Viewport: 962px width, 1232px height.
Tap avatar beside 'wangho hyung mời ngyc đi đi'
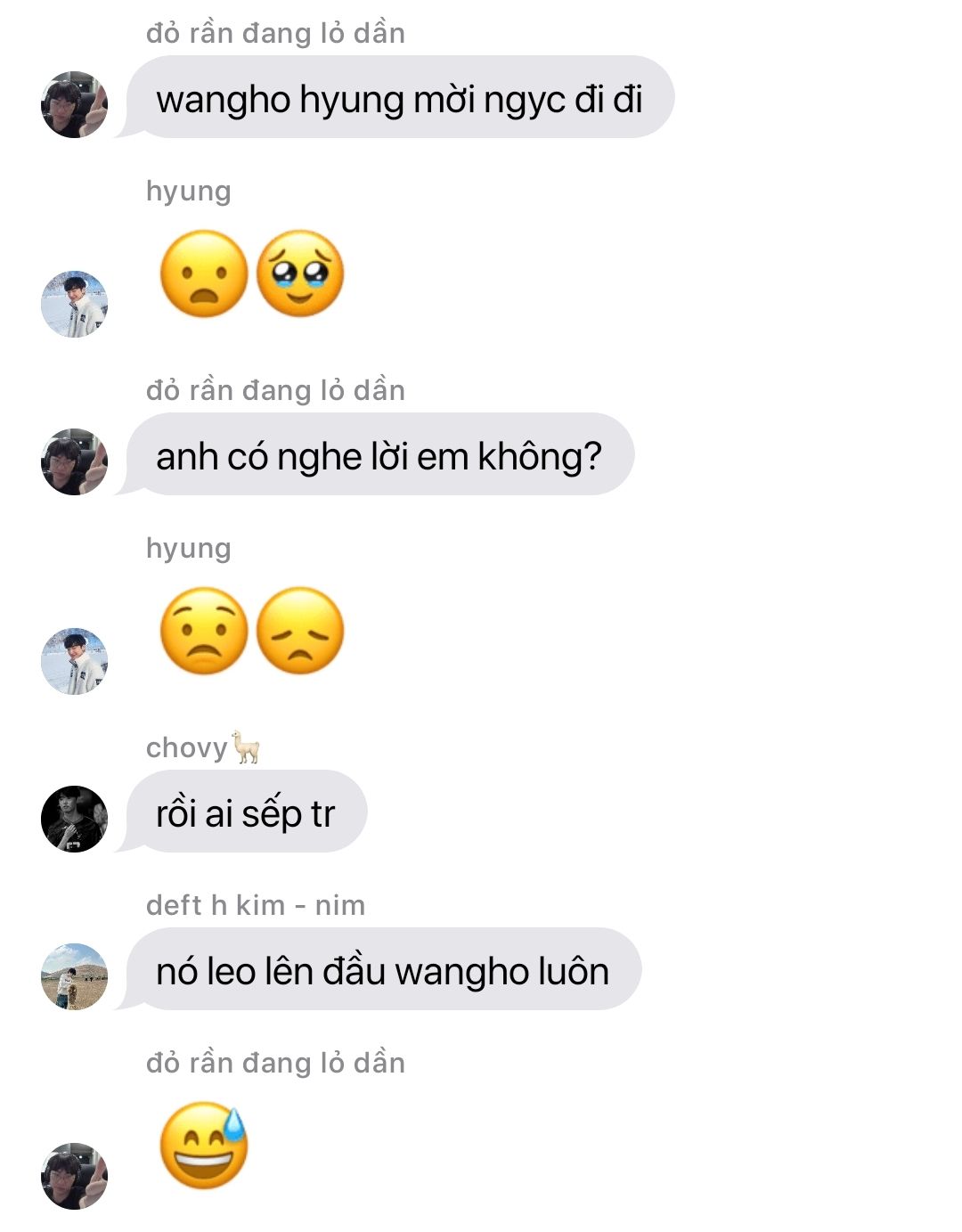74,104
